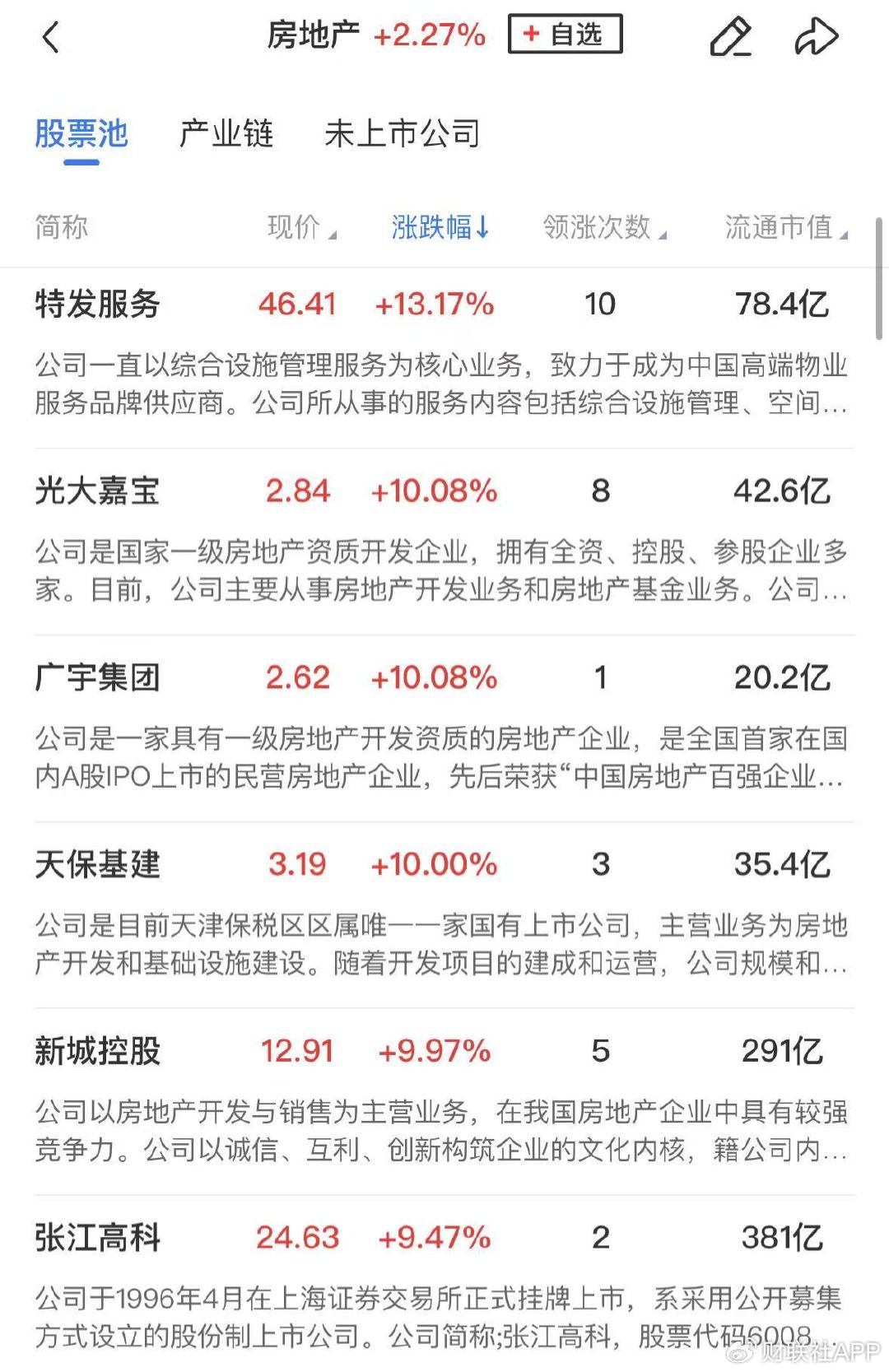Open 张江高科 stock details
This screenshot has width=889, height=1372.
click(x=99, y=1237)
